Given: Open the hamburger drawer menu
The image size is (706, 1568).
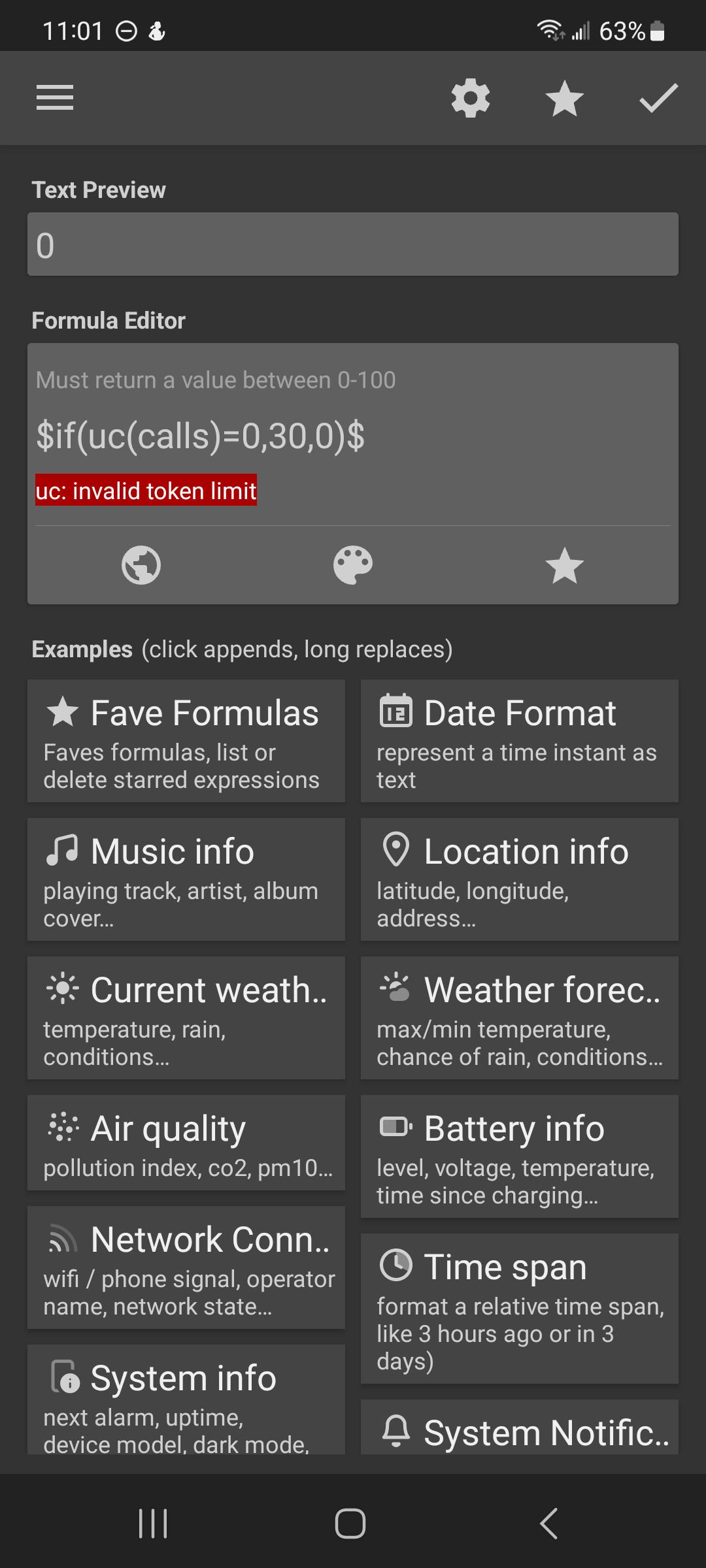Looking at the screenshot, I should [x=55, y=98].
